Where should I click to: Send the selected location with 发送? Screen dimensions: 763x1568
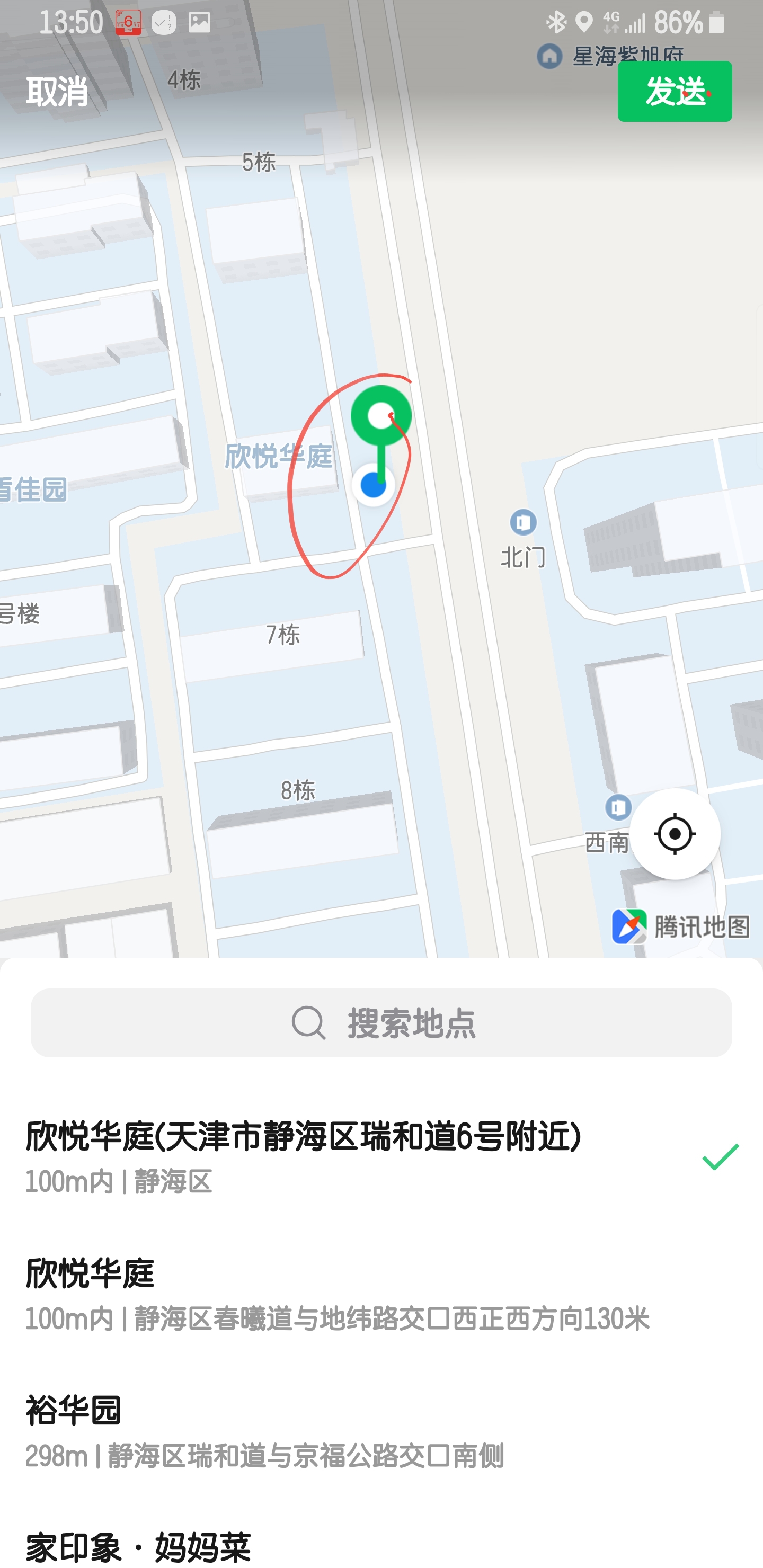coord(674,91)
